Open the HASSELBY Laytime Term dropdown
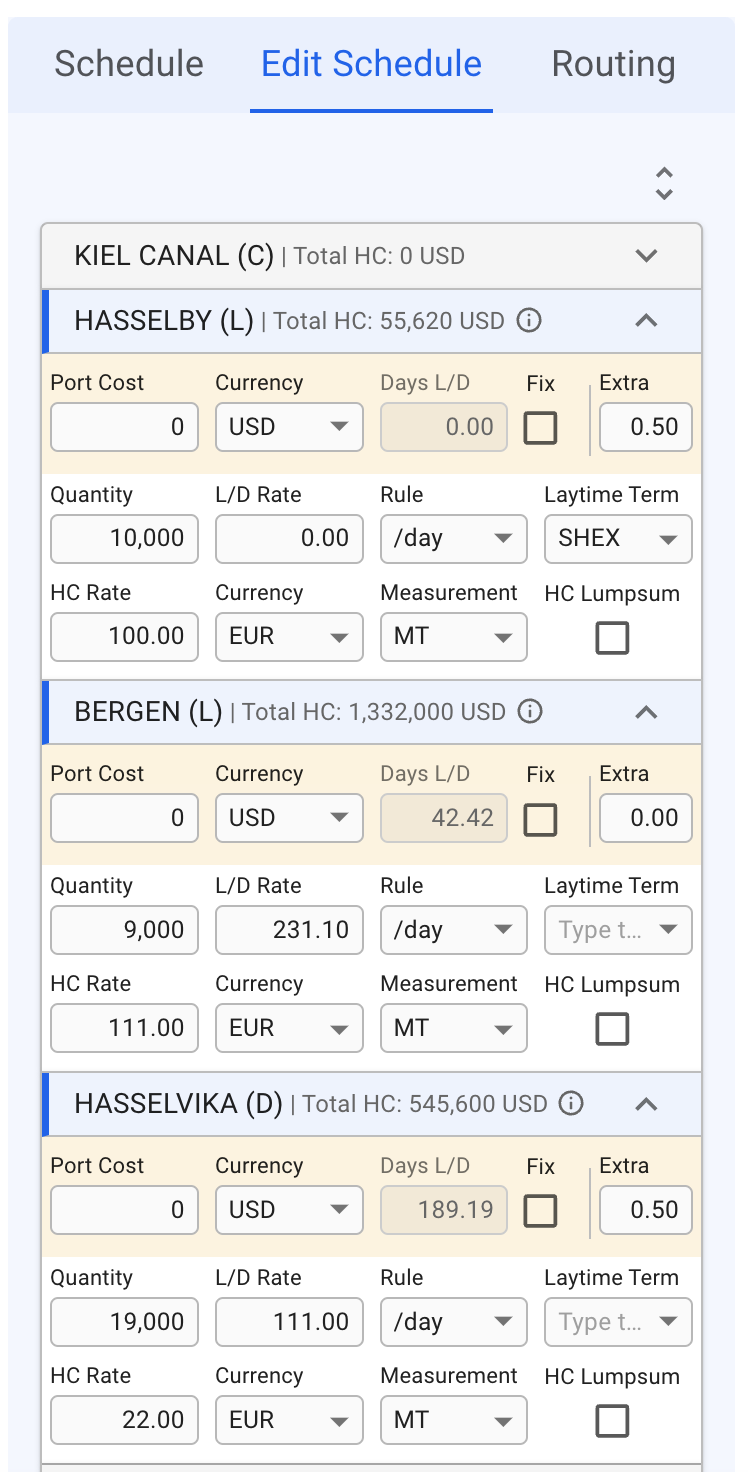The image size is (748, 1472). 618,538
